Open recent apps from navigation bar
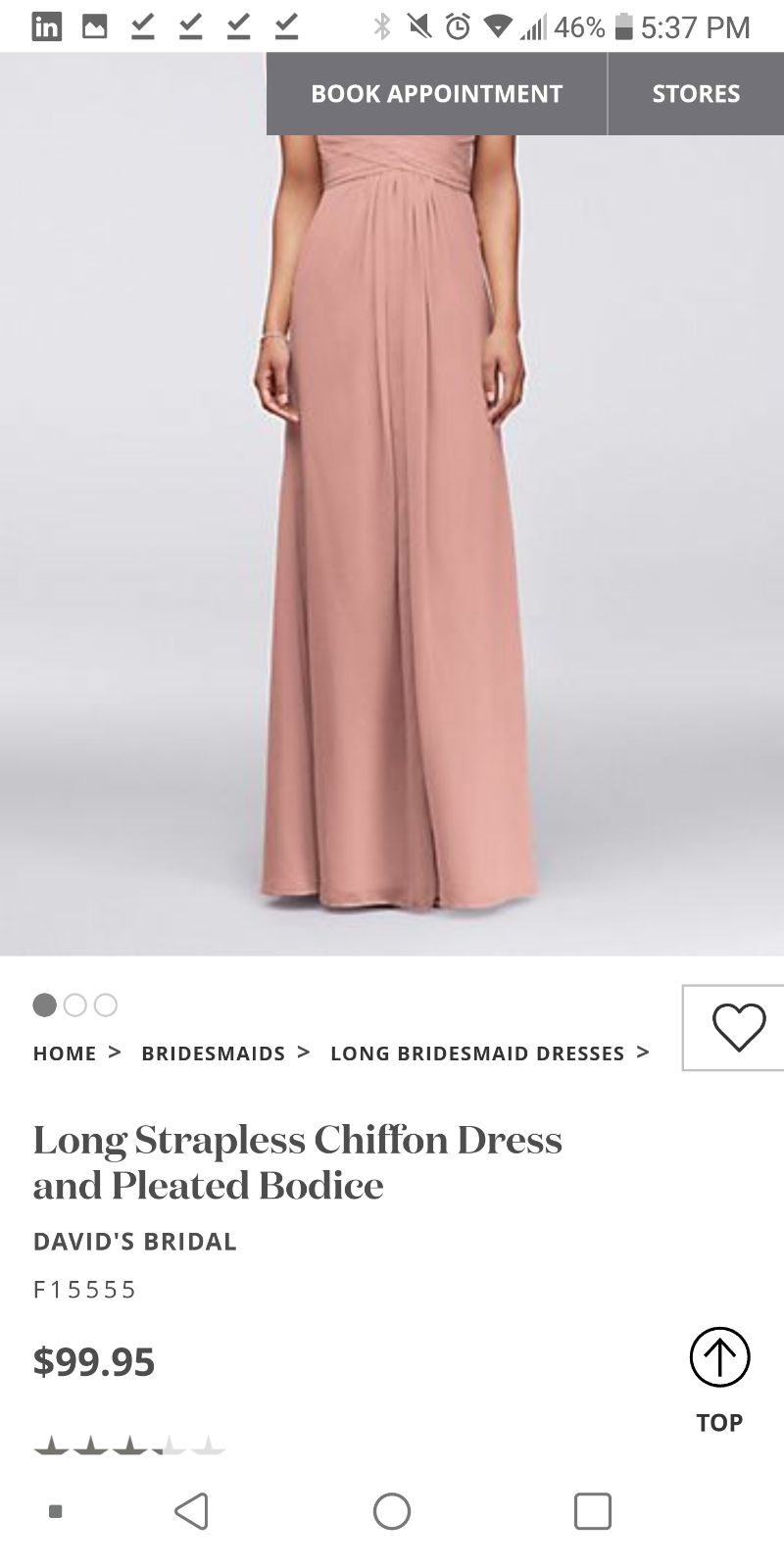This screenshot has height=1568, width=784. point(592,1511)
